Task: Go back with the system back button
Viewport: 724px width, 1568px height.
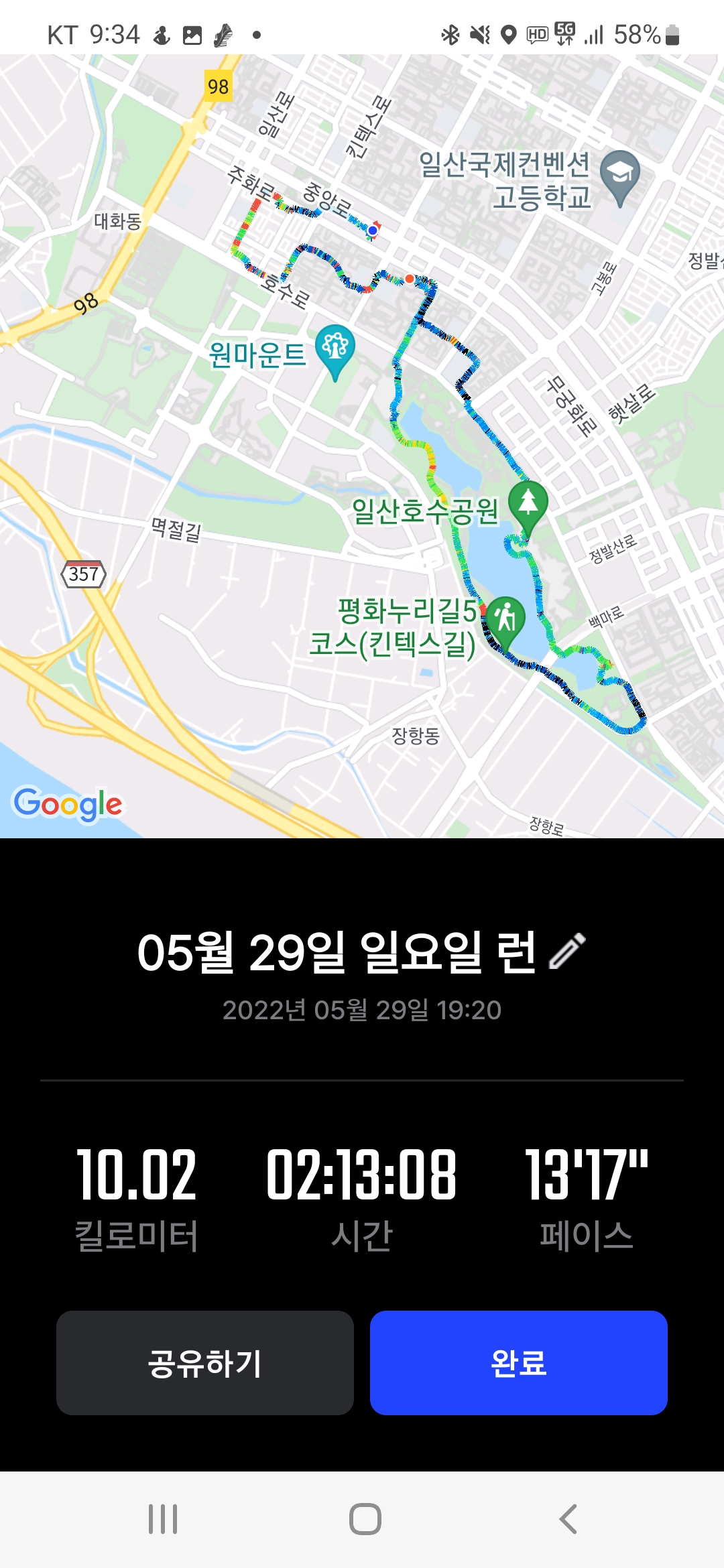Action: click(x=568, y=1519)
